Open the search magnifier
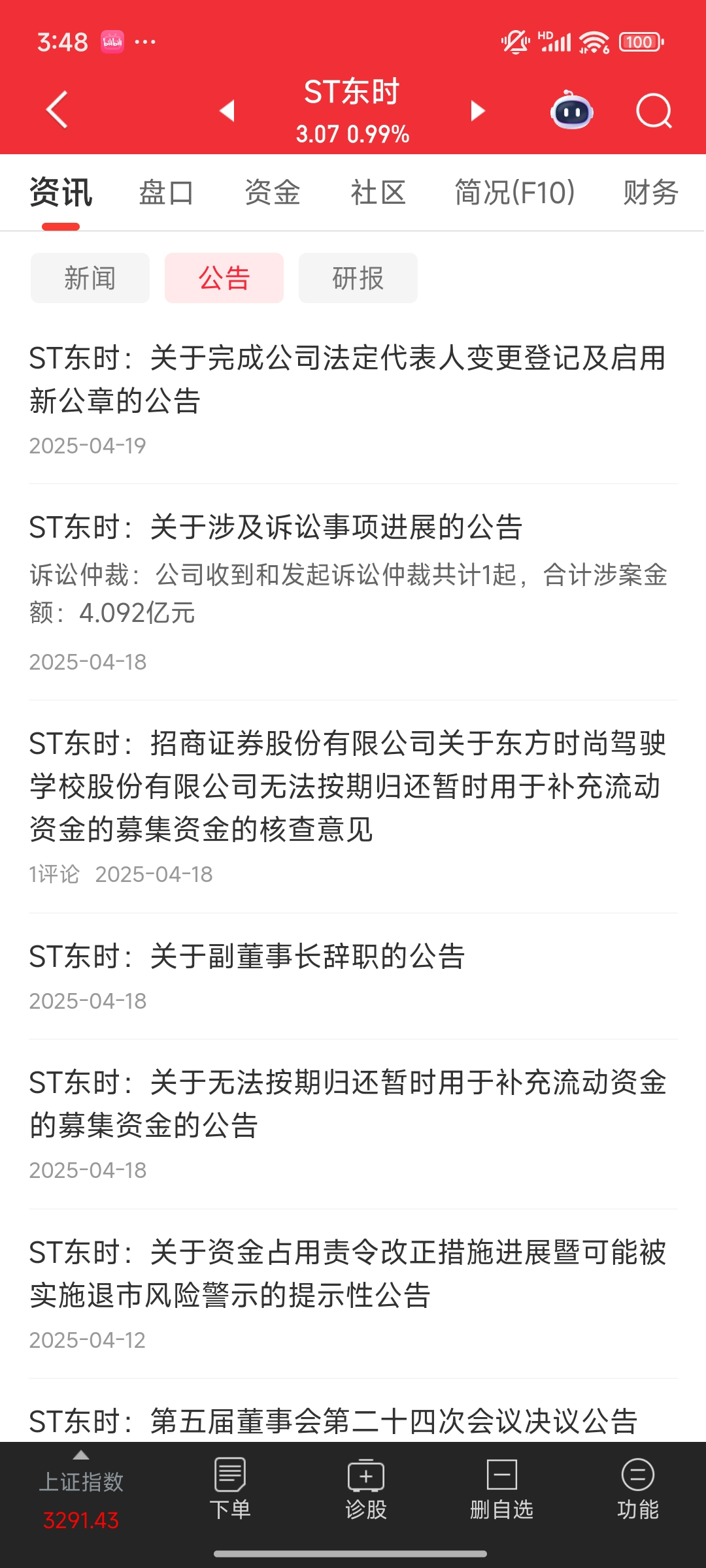The width and height of the screenshot is (706, 1568). click(x=654, y=110)
